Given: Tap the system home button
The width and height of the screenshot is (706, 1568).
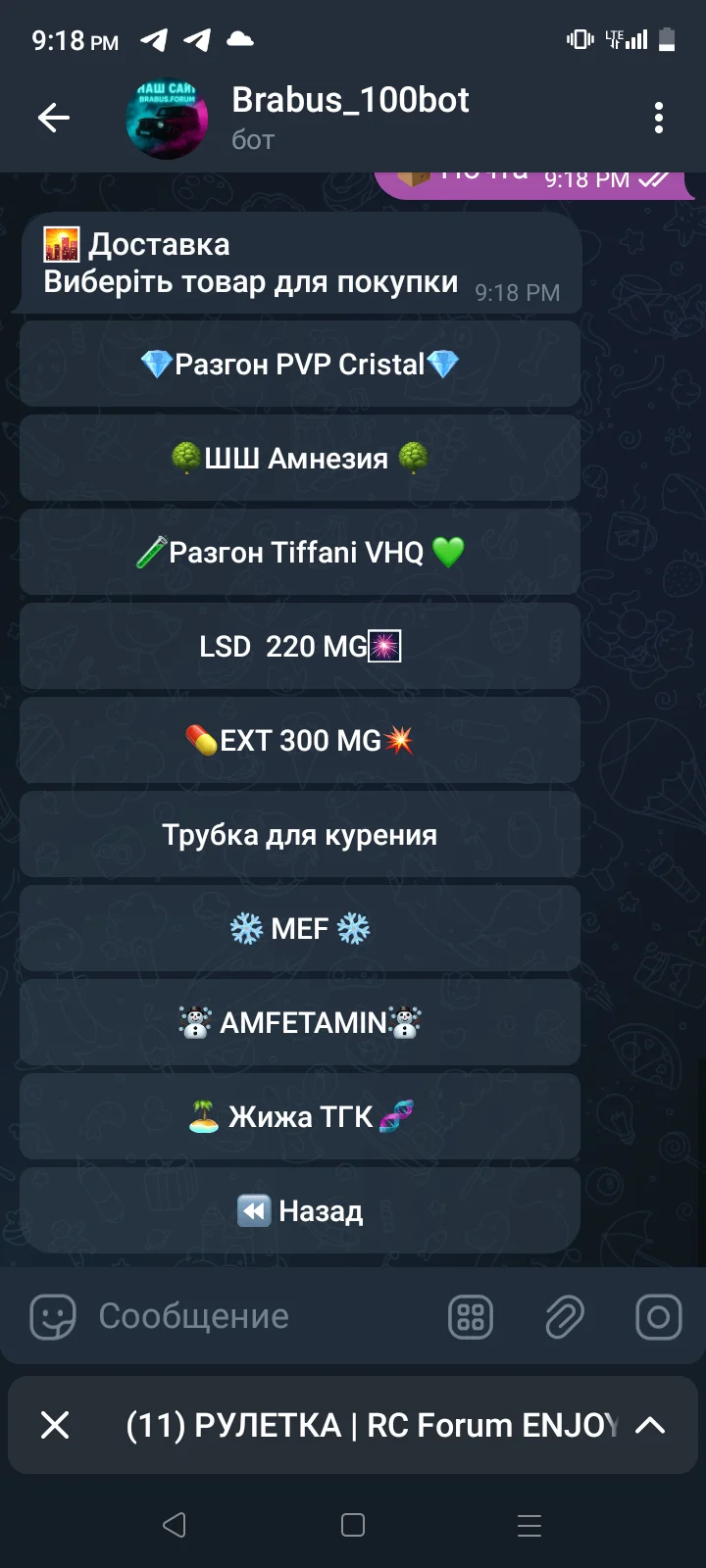Looking at the screenshot, I should coord(353,1525).
